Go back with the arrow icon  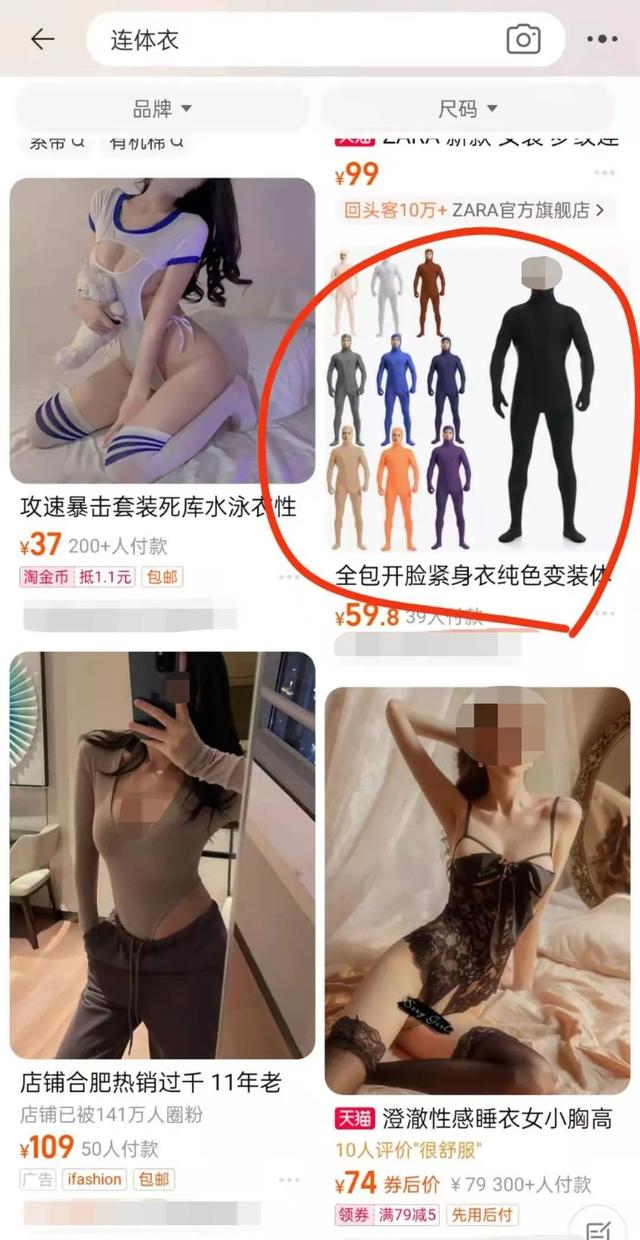[42, 40]
